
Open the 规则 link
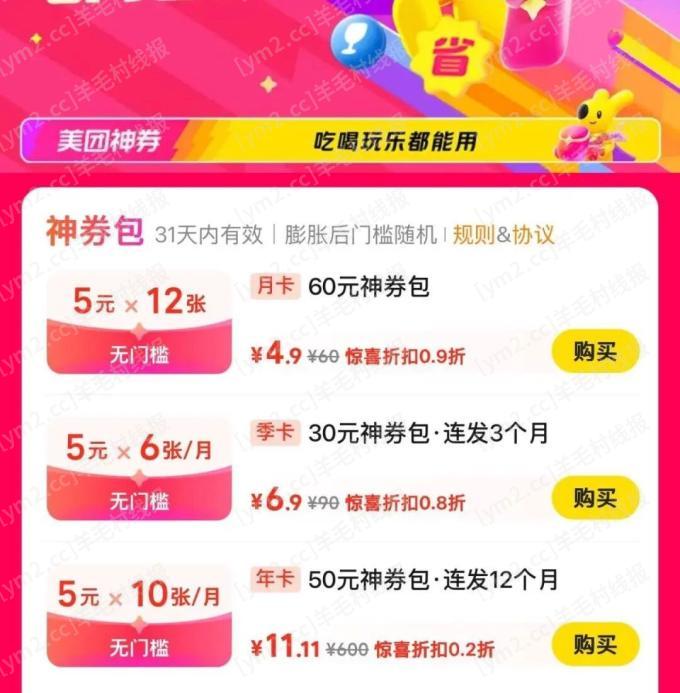coord(474,235)
